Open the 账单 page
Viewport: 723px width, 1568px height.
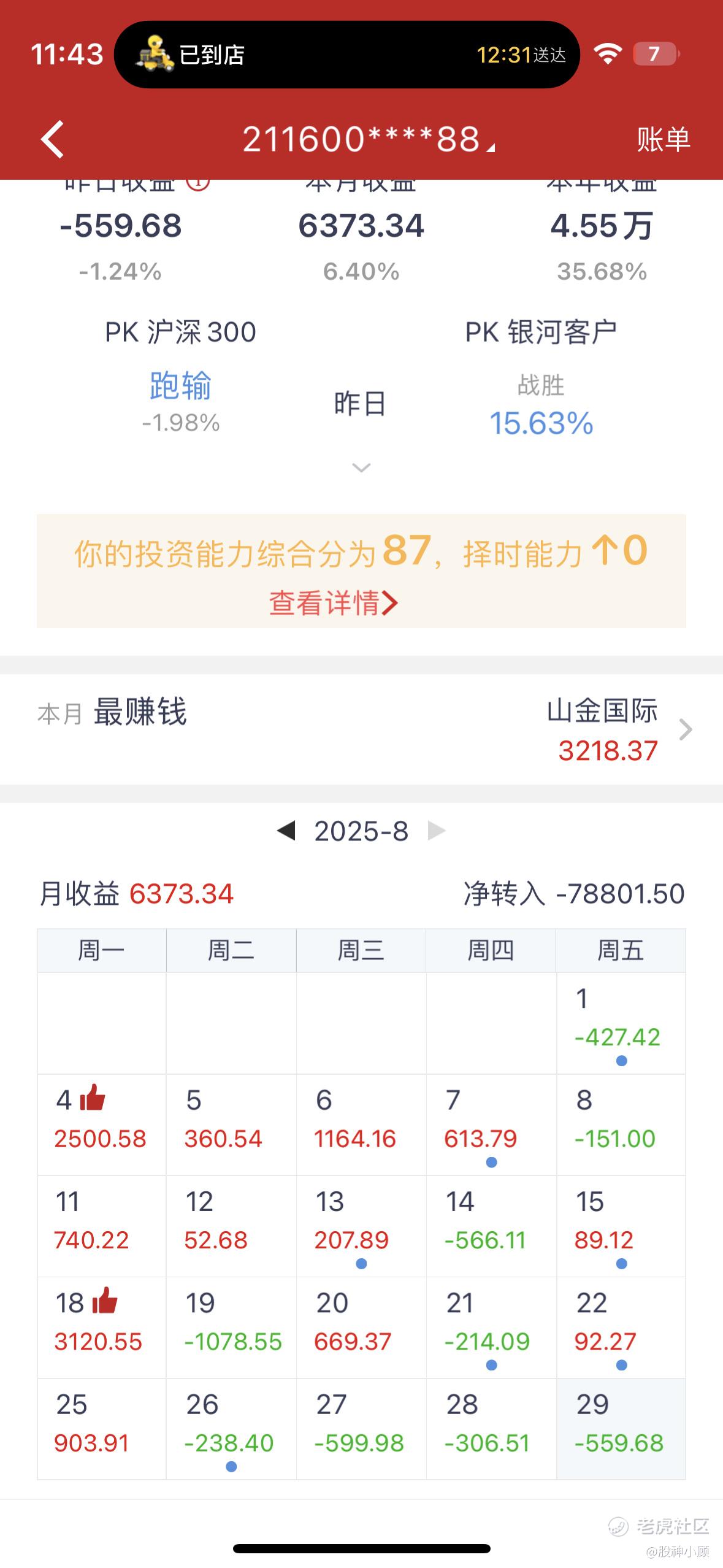coord(663,139)
